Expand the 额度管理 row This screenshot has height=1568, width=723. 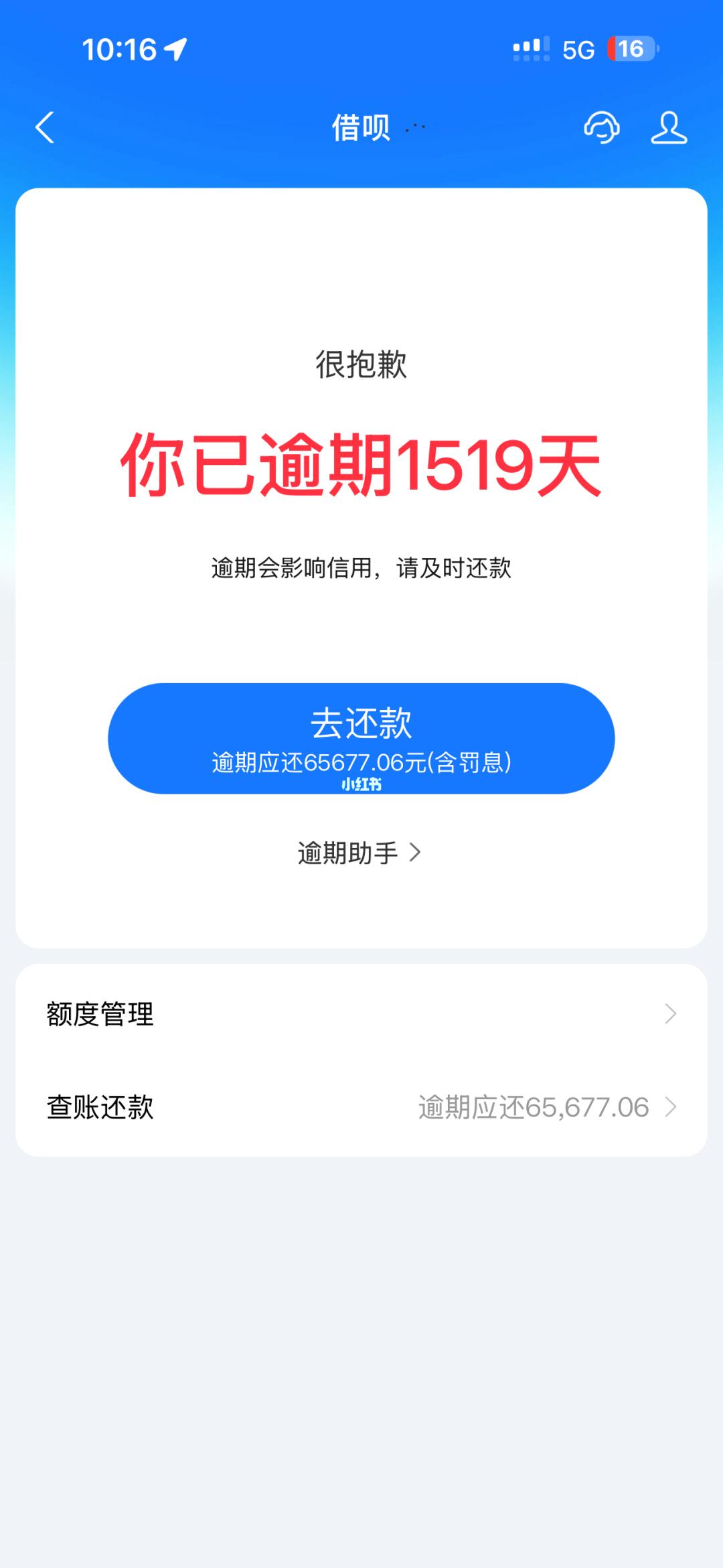click(673, 1015)
